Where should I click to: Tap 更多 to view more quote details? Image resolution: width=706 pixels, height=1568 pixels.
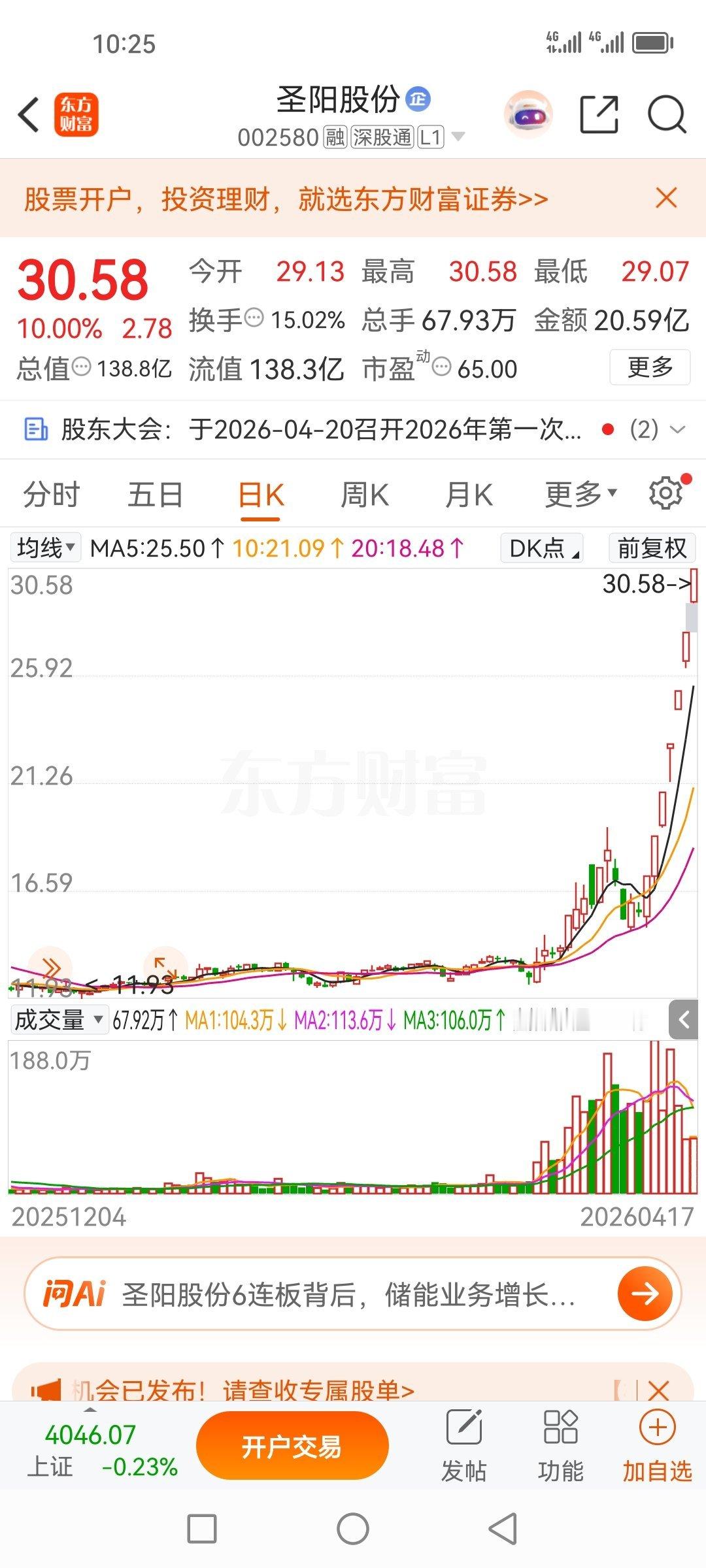point(650,369)
